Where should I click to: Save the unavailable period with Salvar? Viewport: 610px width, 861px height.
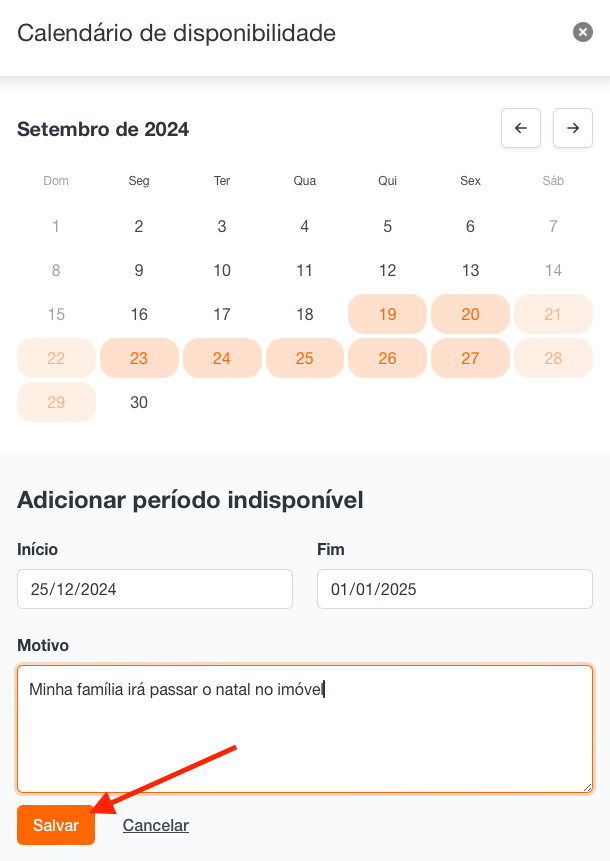coord(56,826)
